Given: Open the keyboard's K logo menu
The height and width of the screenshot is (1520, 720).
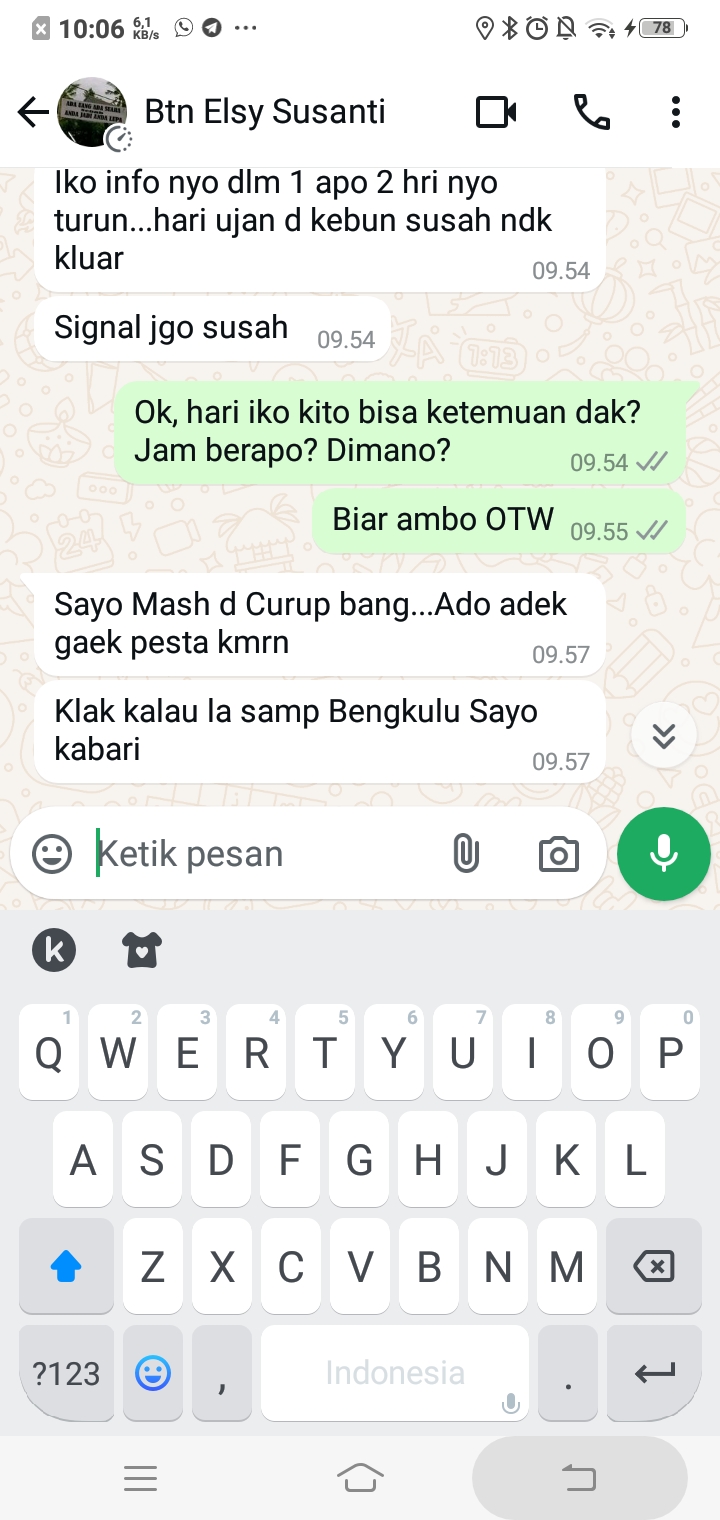Looking at the screenshot, I should pyautogui.click(x=54, y=950).
